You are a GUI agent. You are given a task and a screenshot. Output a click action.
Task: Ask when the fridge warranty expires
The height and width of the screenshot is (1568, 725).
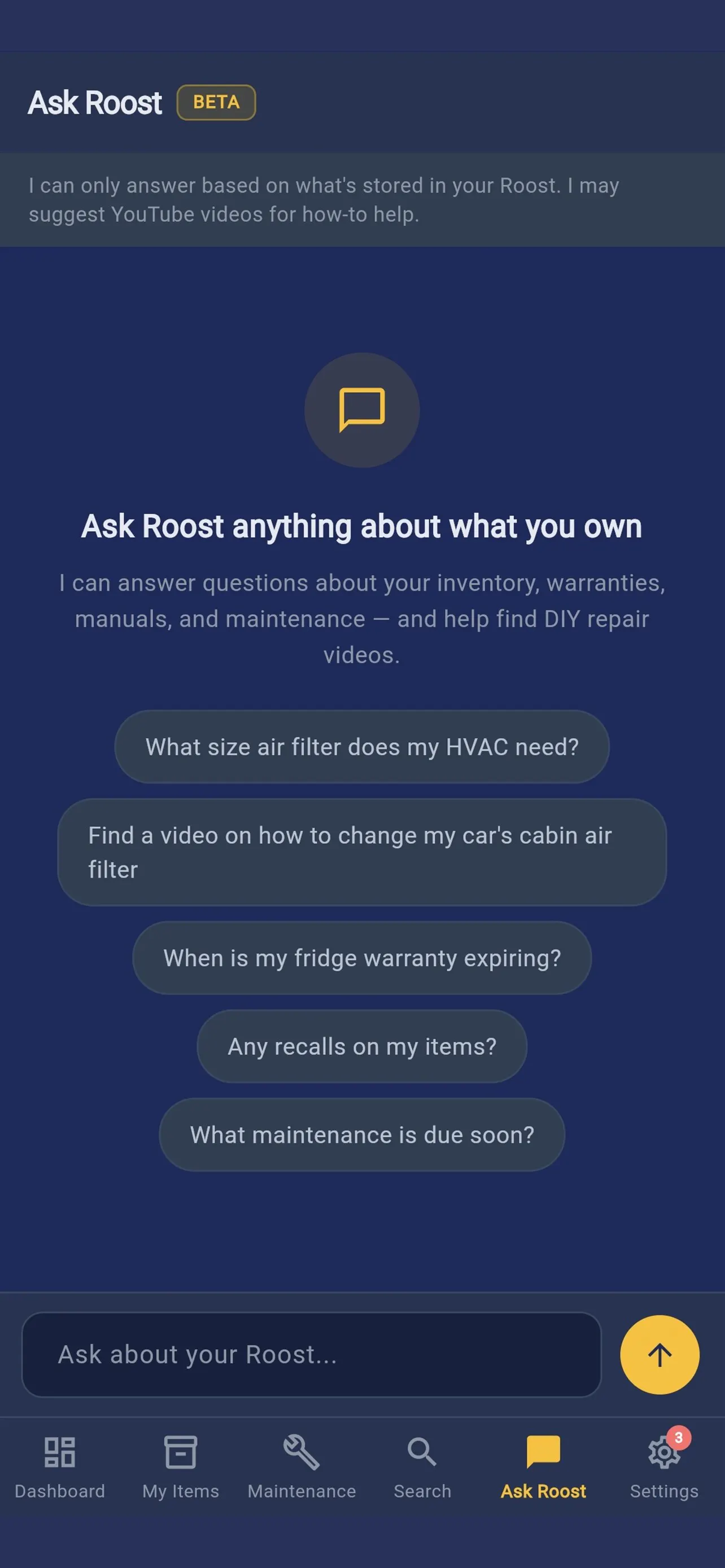pyautogui.click(x=362, y=958)
